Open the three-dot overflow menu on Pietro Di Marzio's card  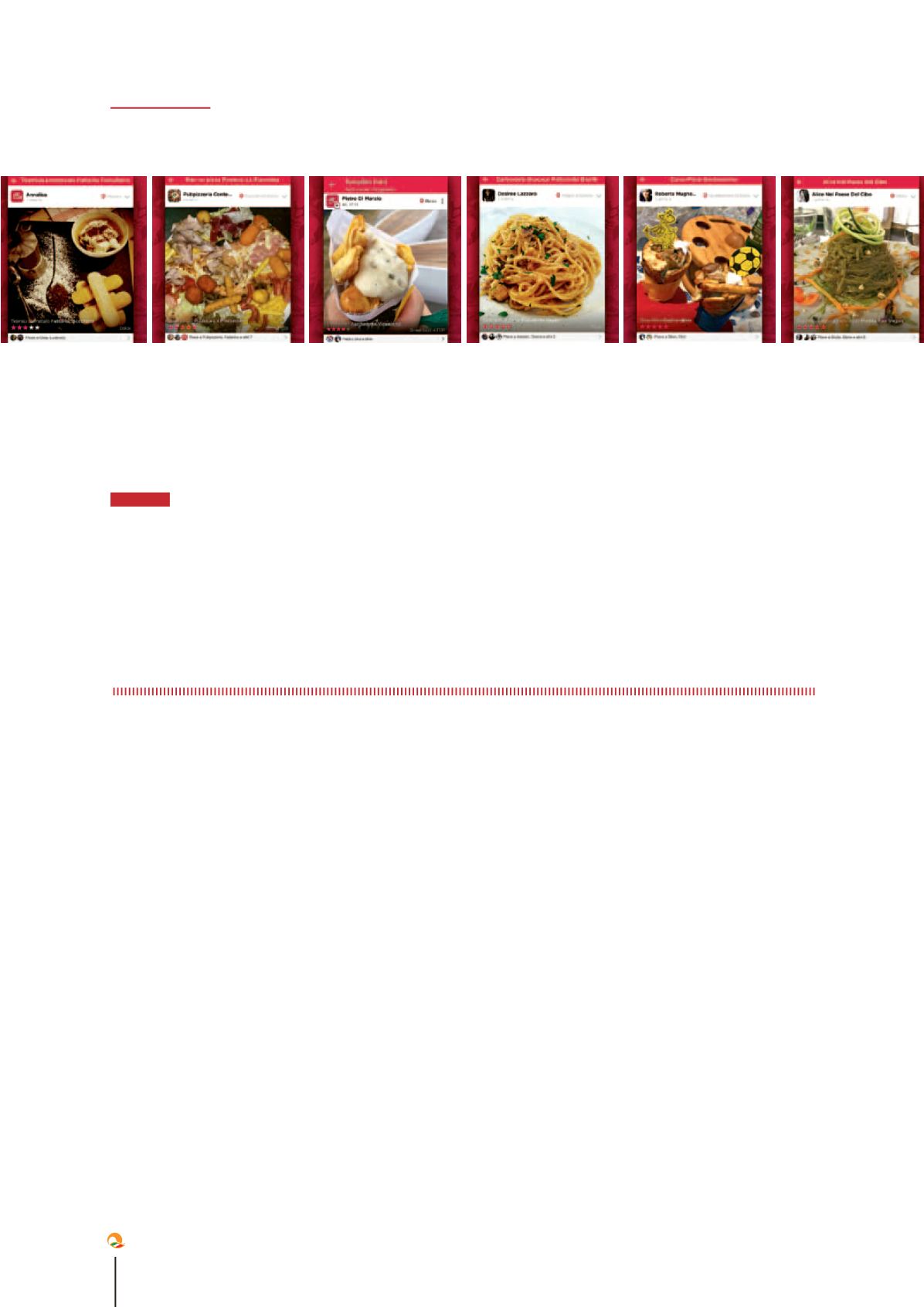click(443, 200)
